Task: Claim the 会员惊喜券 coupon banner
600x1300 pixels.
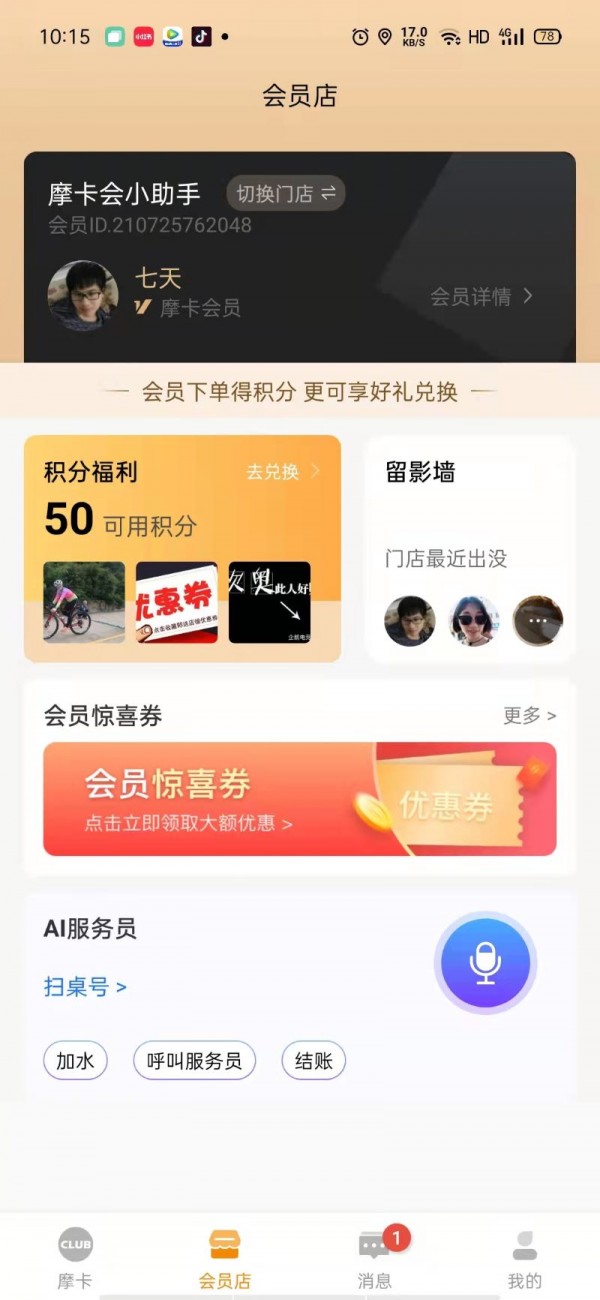Action: pyautogui.click(x=300, y=799)
